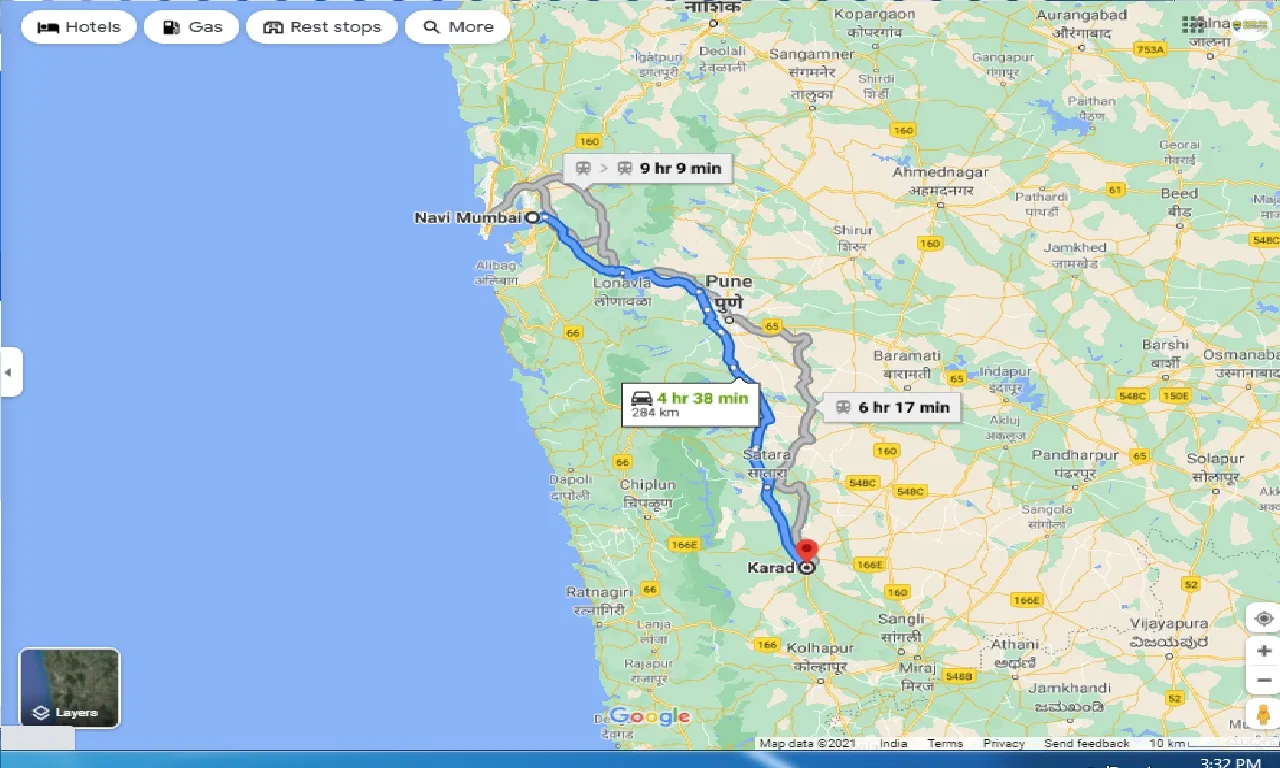Select the 4 hr 38 min driving route
Screen dimensions: 1280x768
click(x=689, y=404)
